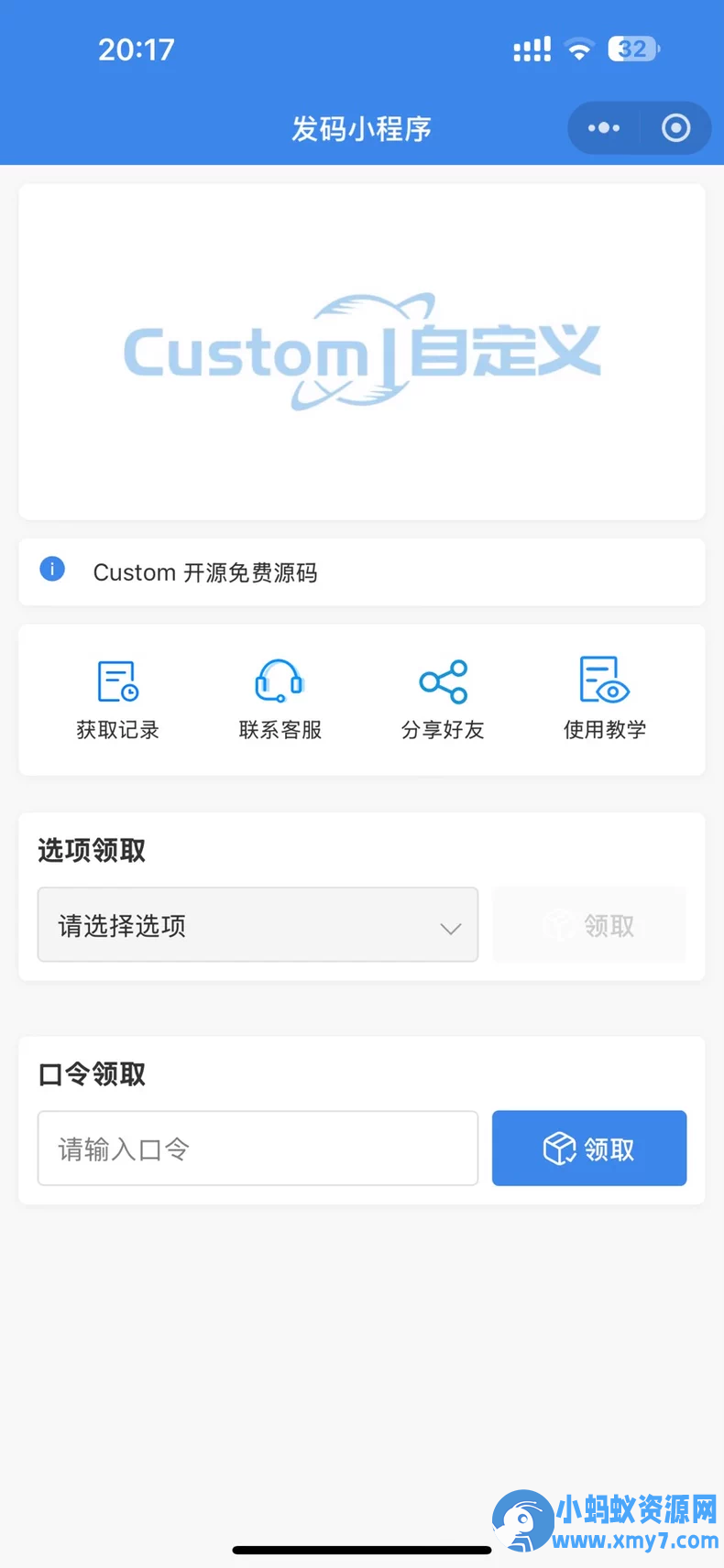Tap the blue info icon next to Custom notice

click(x=52, y=570)
